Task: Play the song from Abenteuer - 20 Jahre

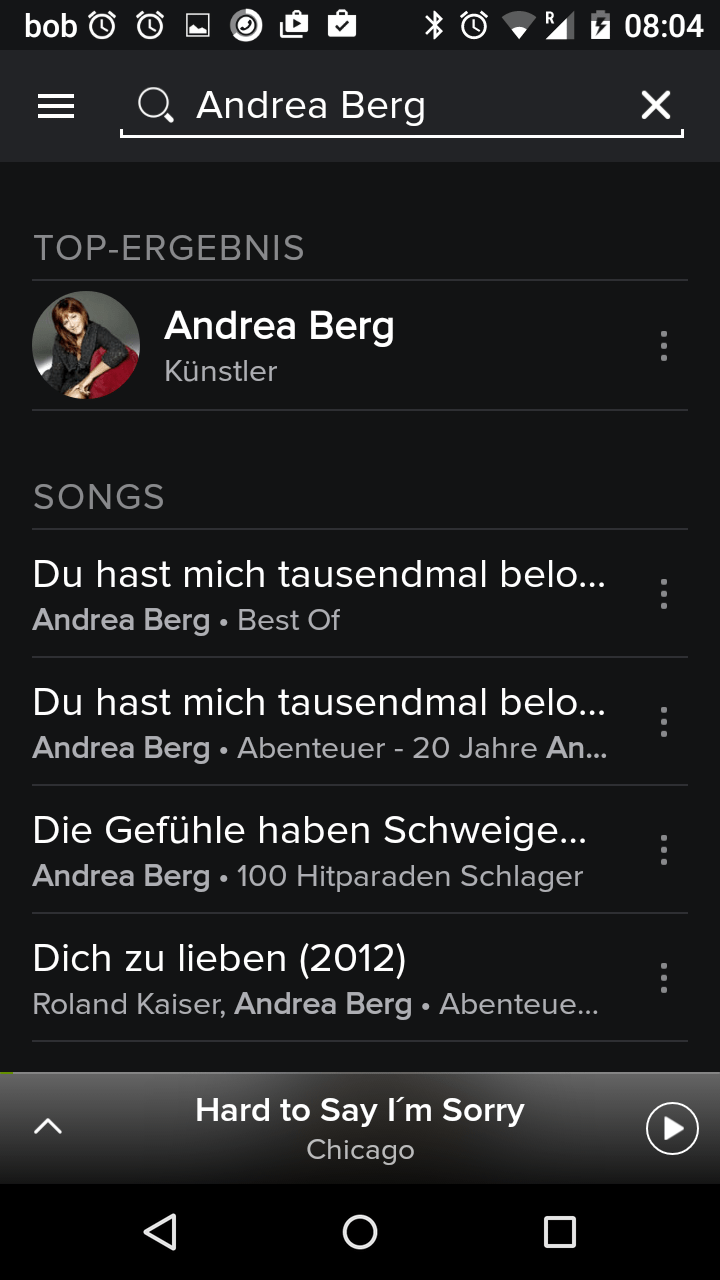Action: [320, 721]
